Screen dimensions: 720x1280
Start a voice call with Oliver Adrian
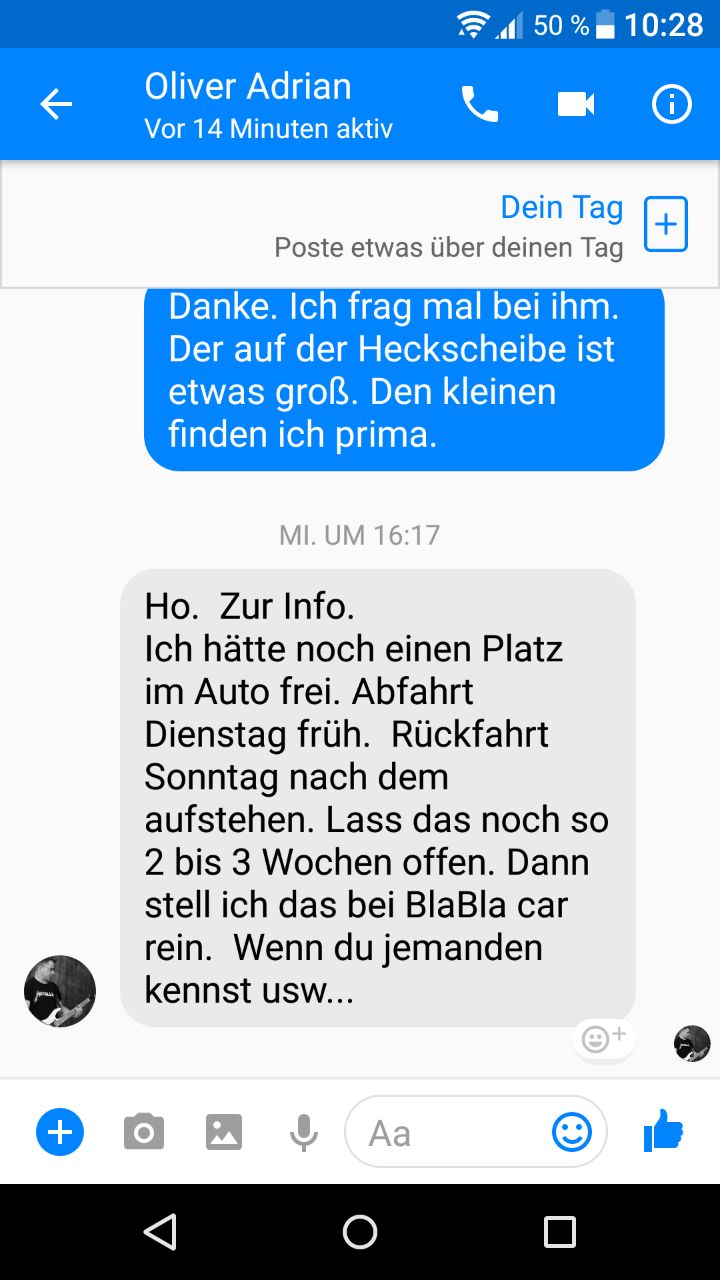tap(479, 104)
